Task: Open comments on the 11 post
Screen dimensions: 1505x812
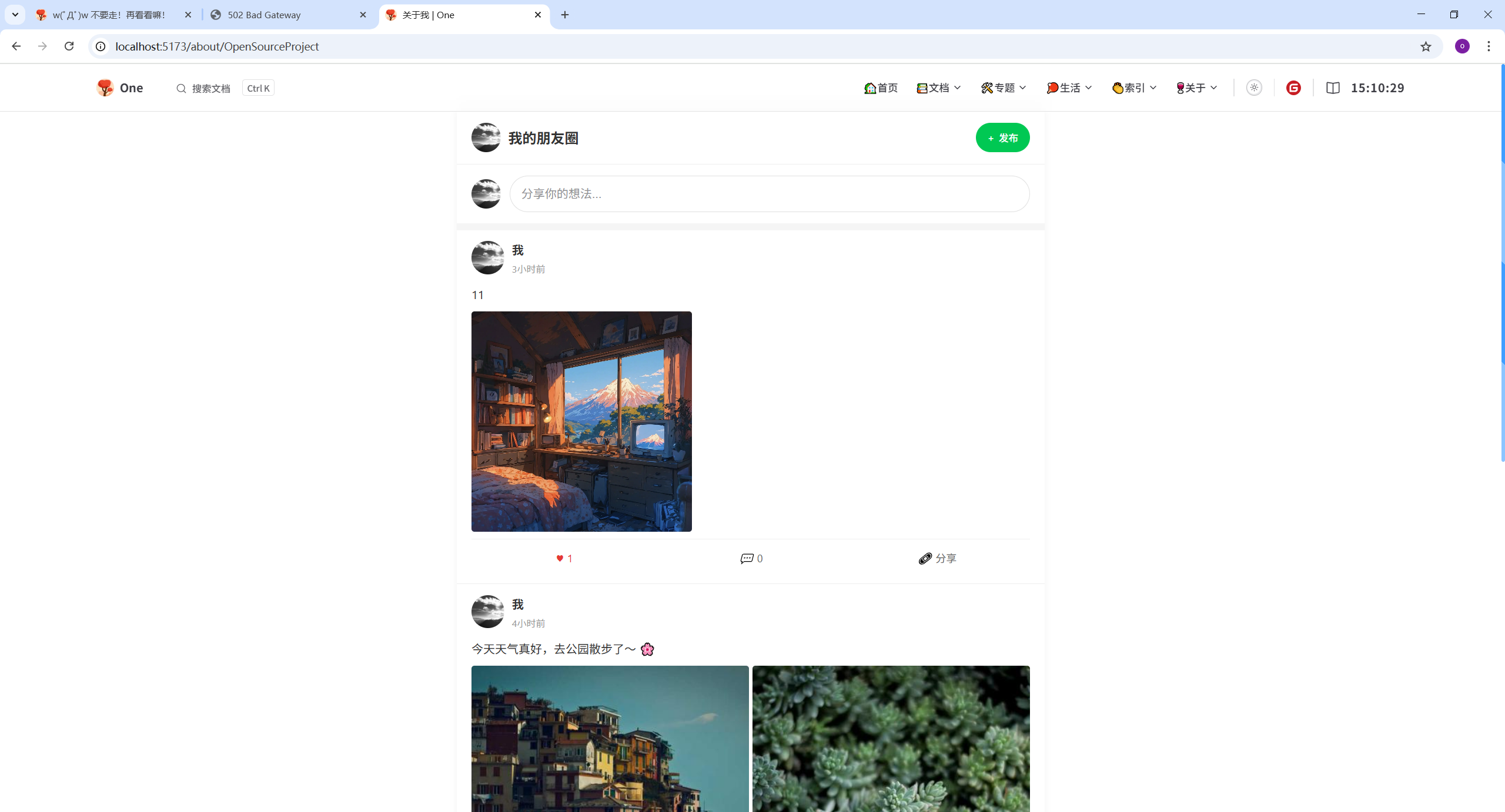Action: click(751, 558)
